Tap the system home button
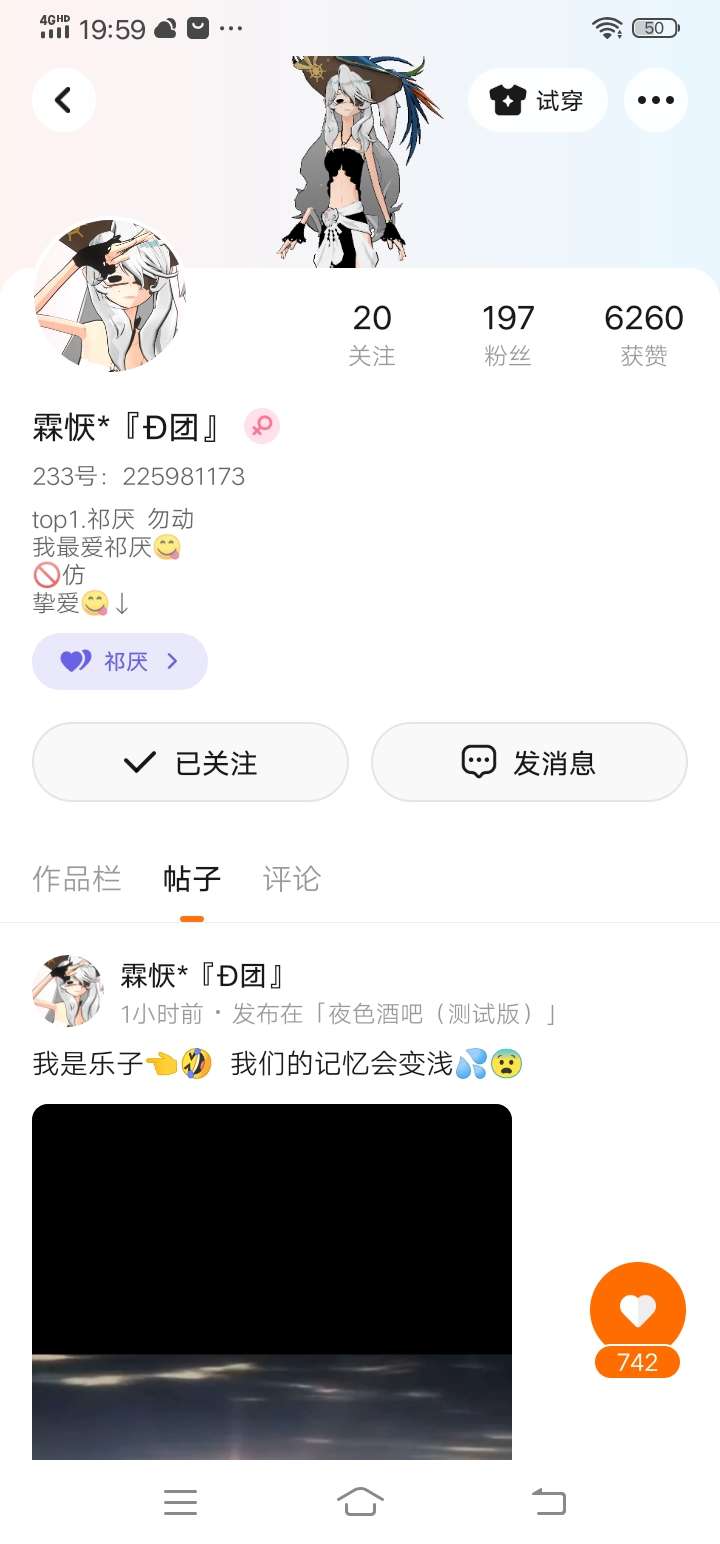 360,1502
